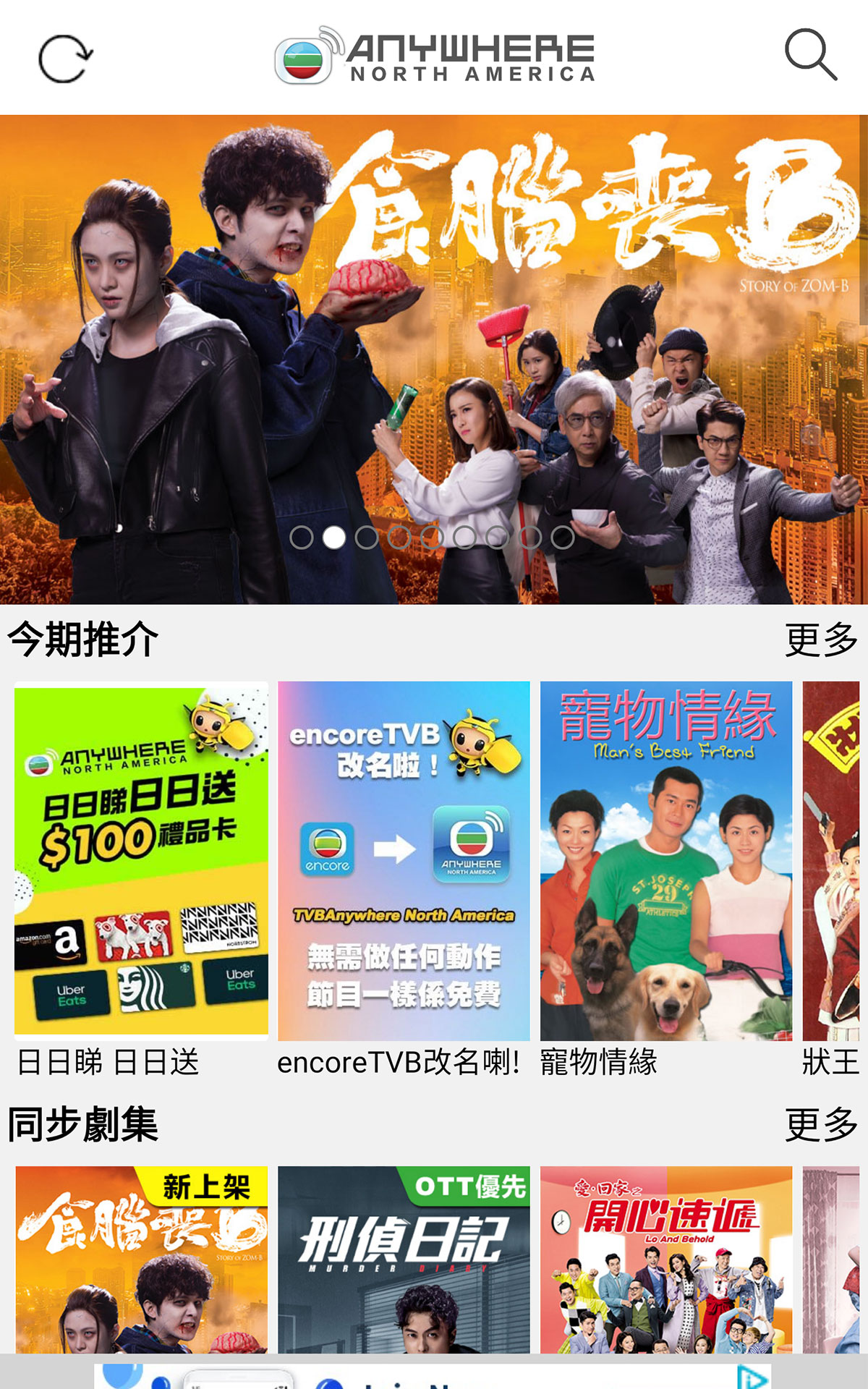
Task: Switch to the fifth banner slide dot
Action: tap(430, 538)
